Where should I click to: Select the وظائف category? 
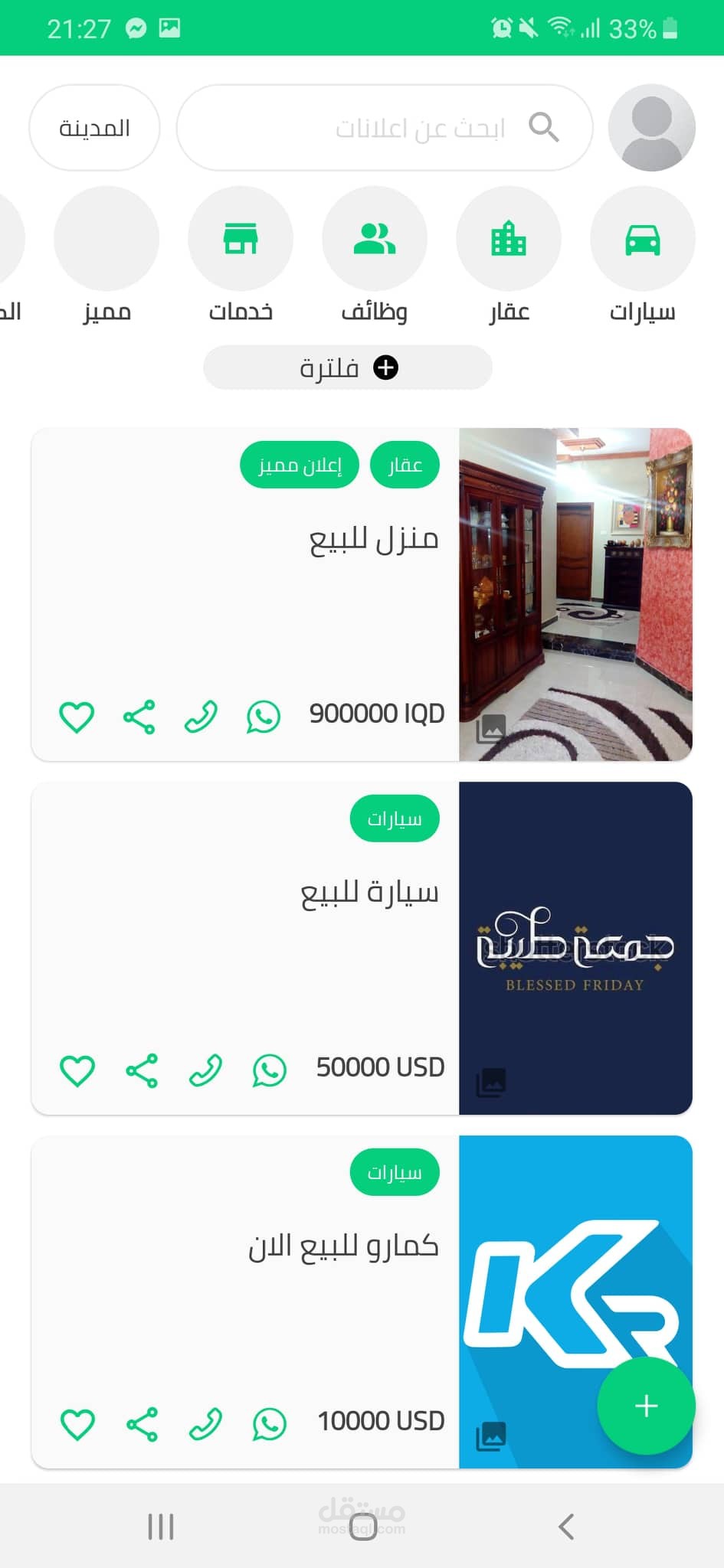[374, 240]
